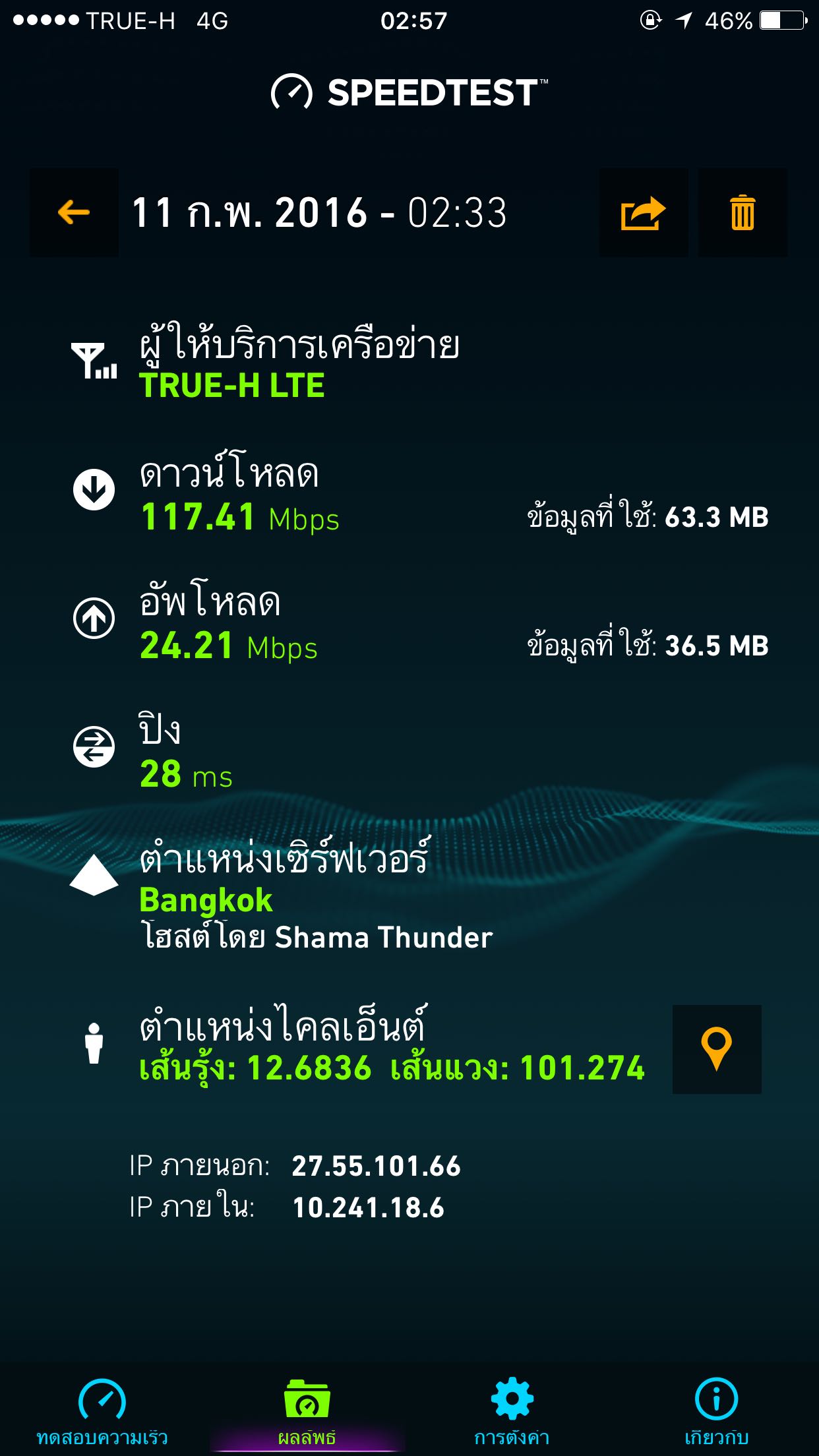Share this speed test result
819x1456 pixels.
pos(643,212)
